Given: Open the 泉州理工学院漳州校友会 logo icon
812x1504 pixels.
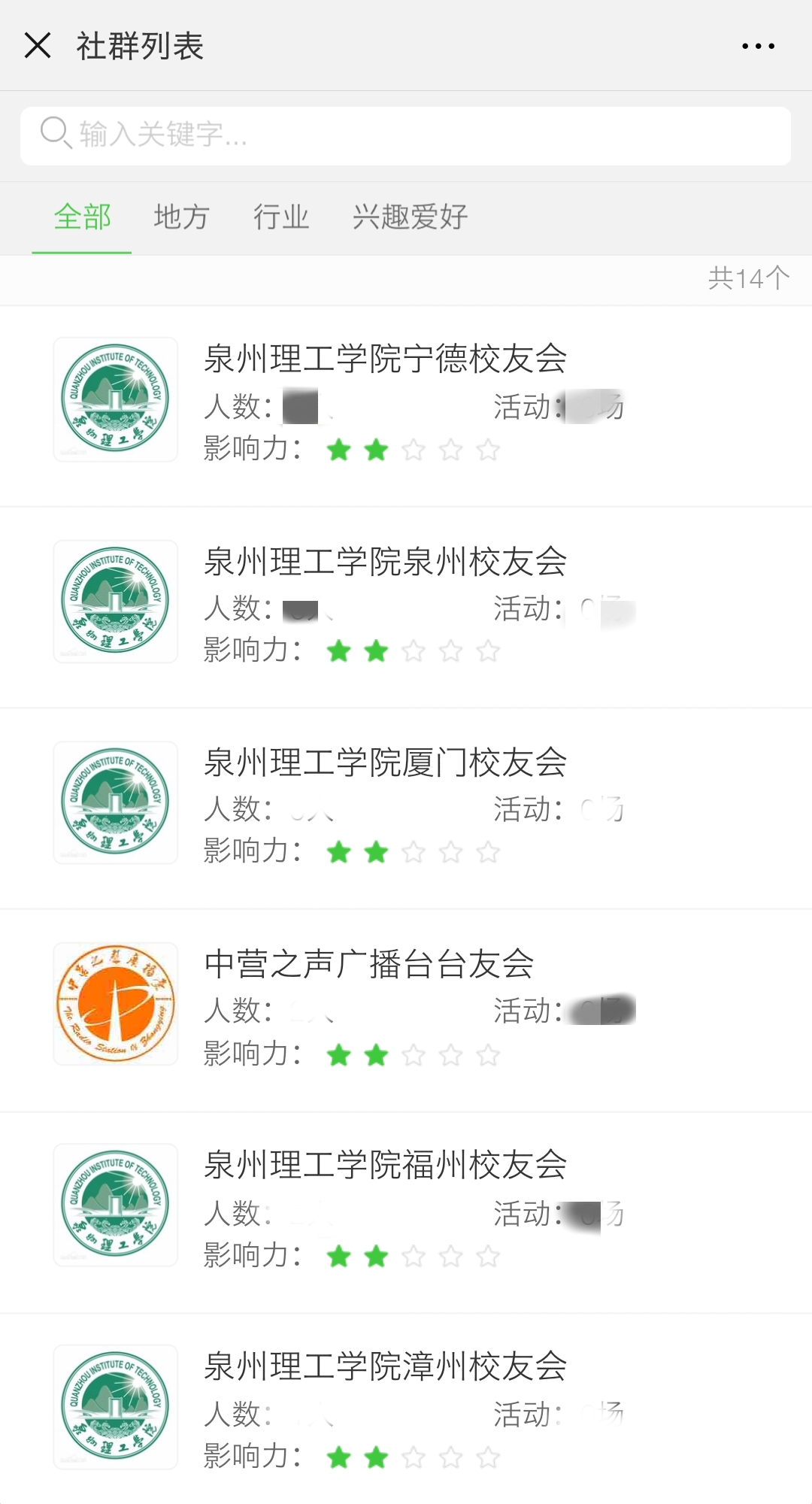Looking at the screenshot, I should click(x=114, y=1405).
